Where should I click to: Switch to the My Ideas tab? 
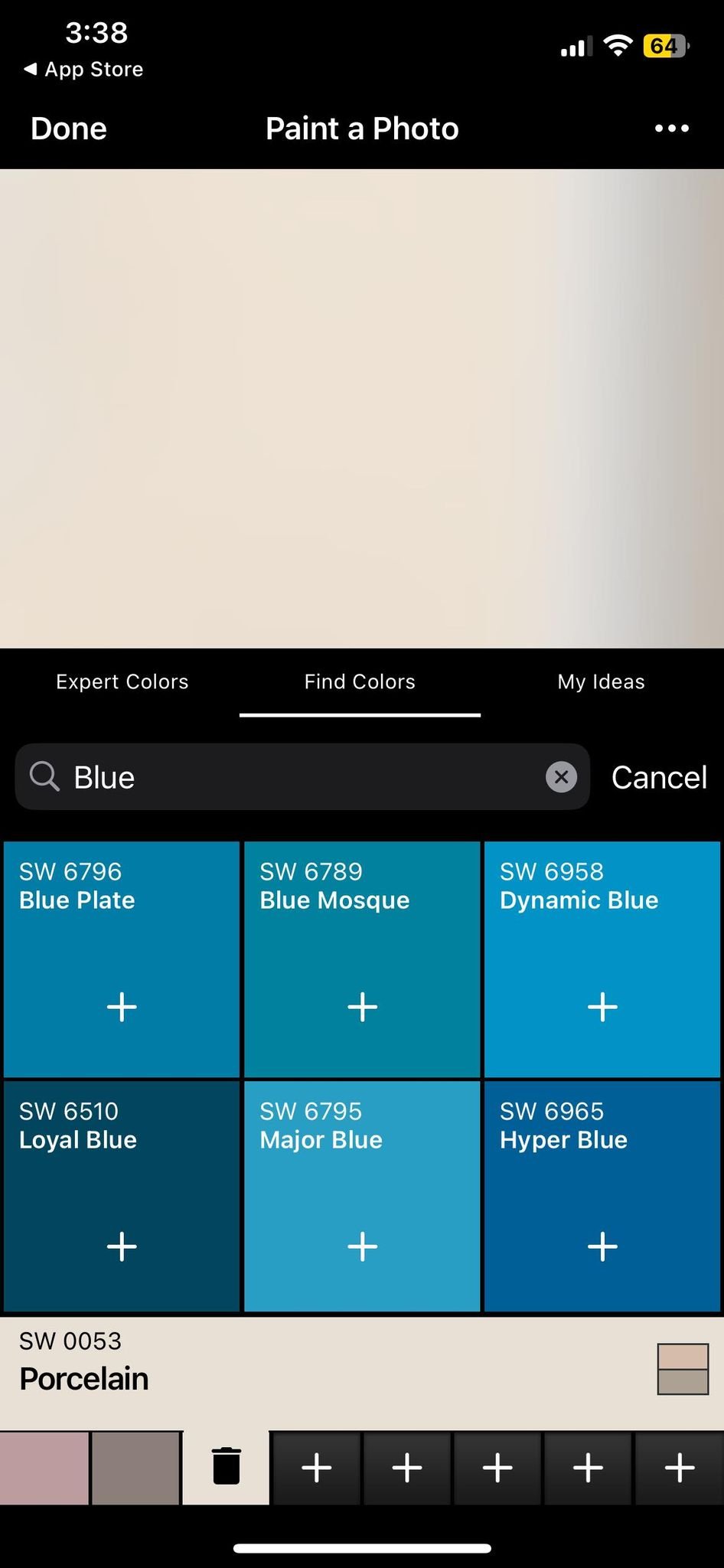[x=601, y=681]
